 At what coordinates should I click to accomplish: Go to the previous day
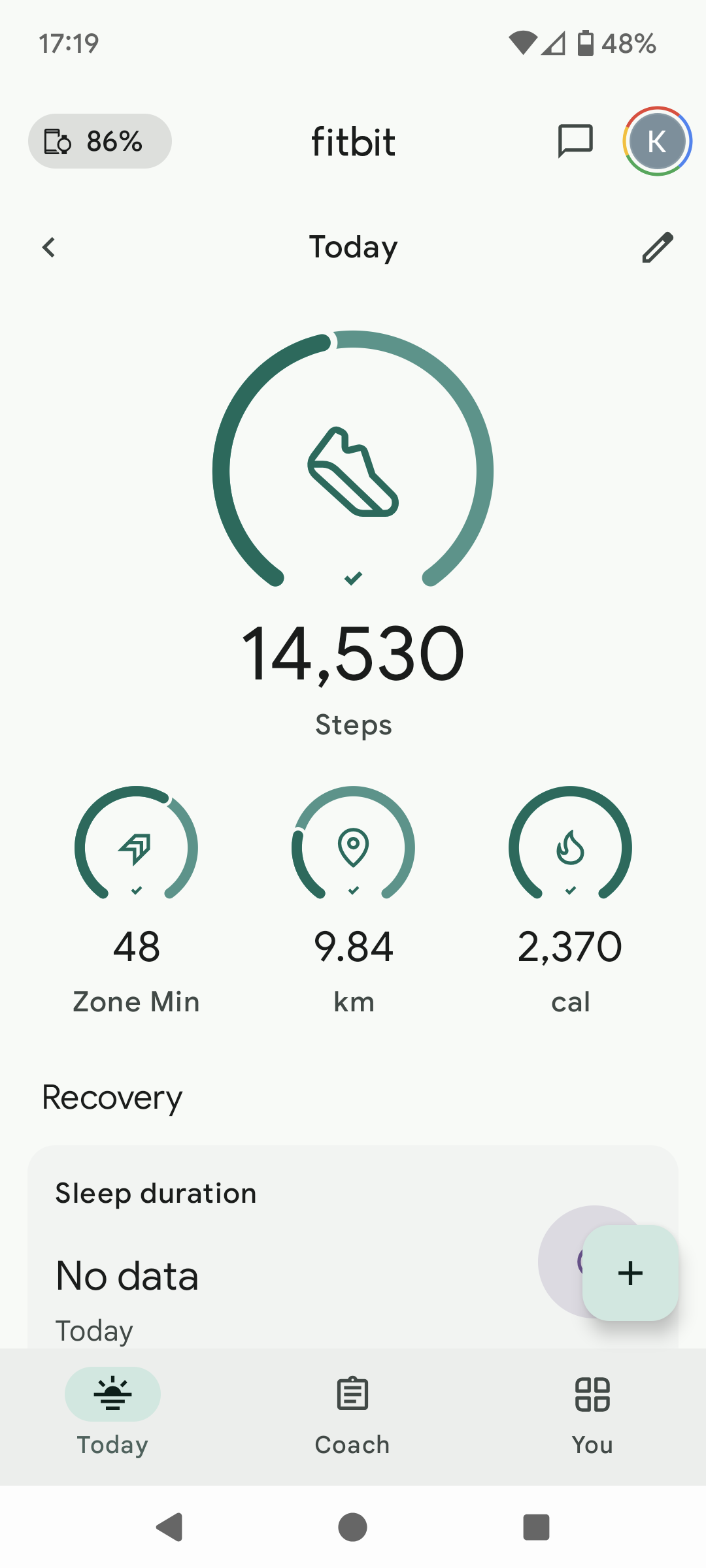(x=48, y=247)
